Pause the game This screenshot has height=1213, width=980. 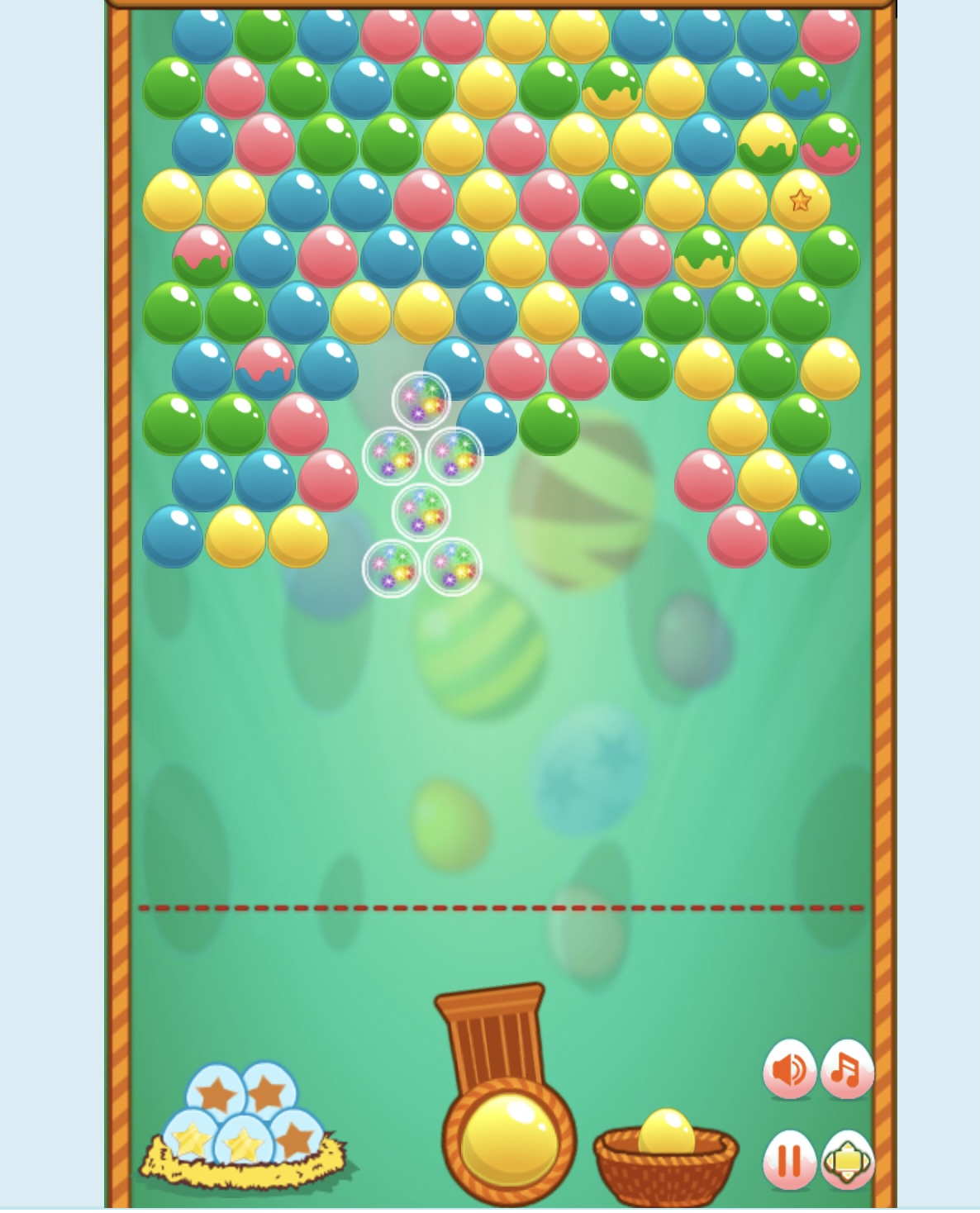789,1160
